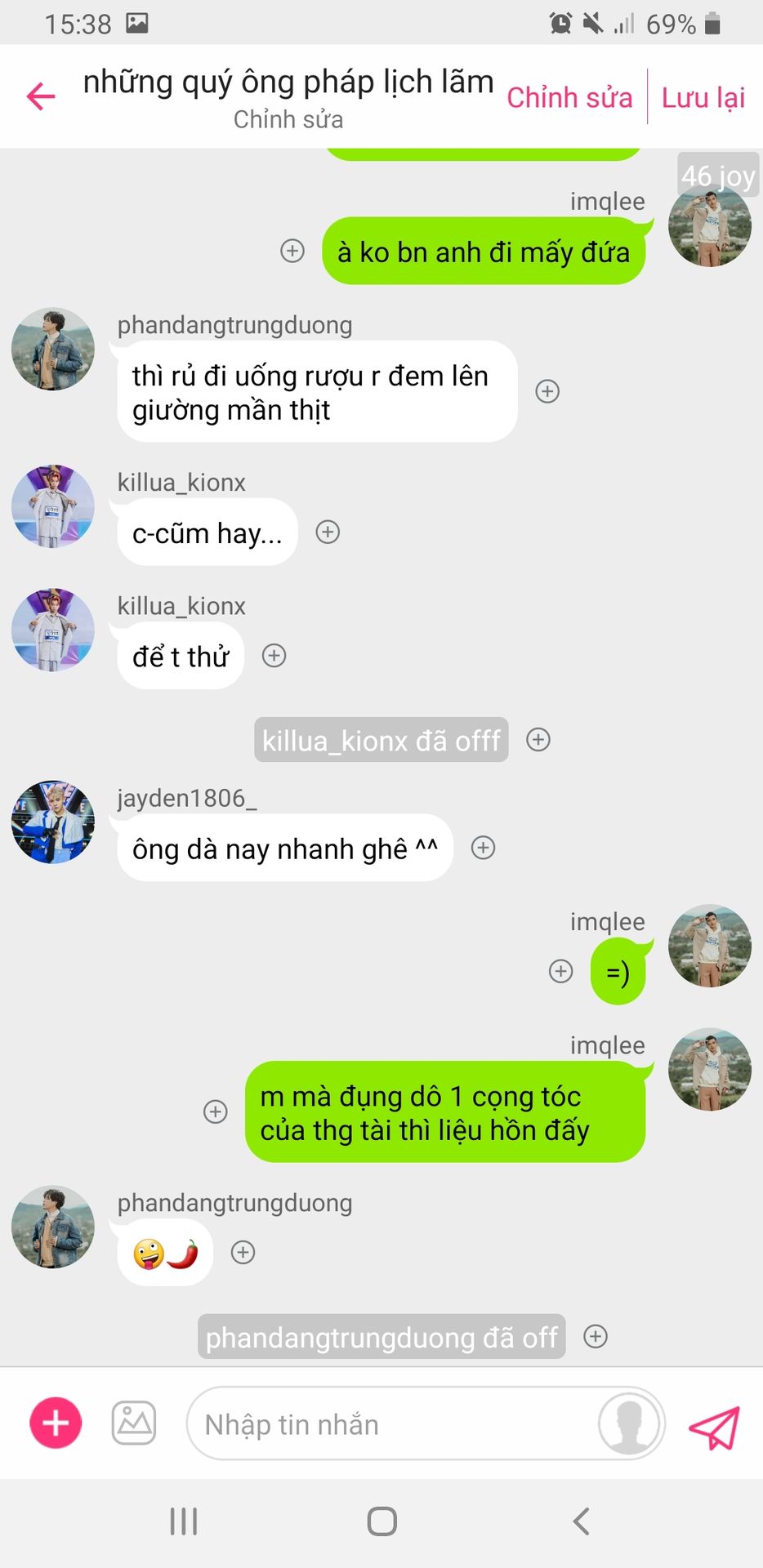Tap the plus beside 'à ko bn anh đi mấy đứa'
This screenshot has width=763, height=1568.
pos(292,251)
